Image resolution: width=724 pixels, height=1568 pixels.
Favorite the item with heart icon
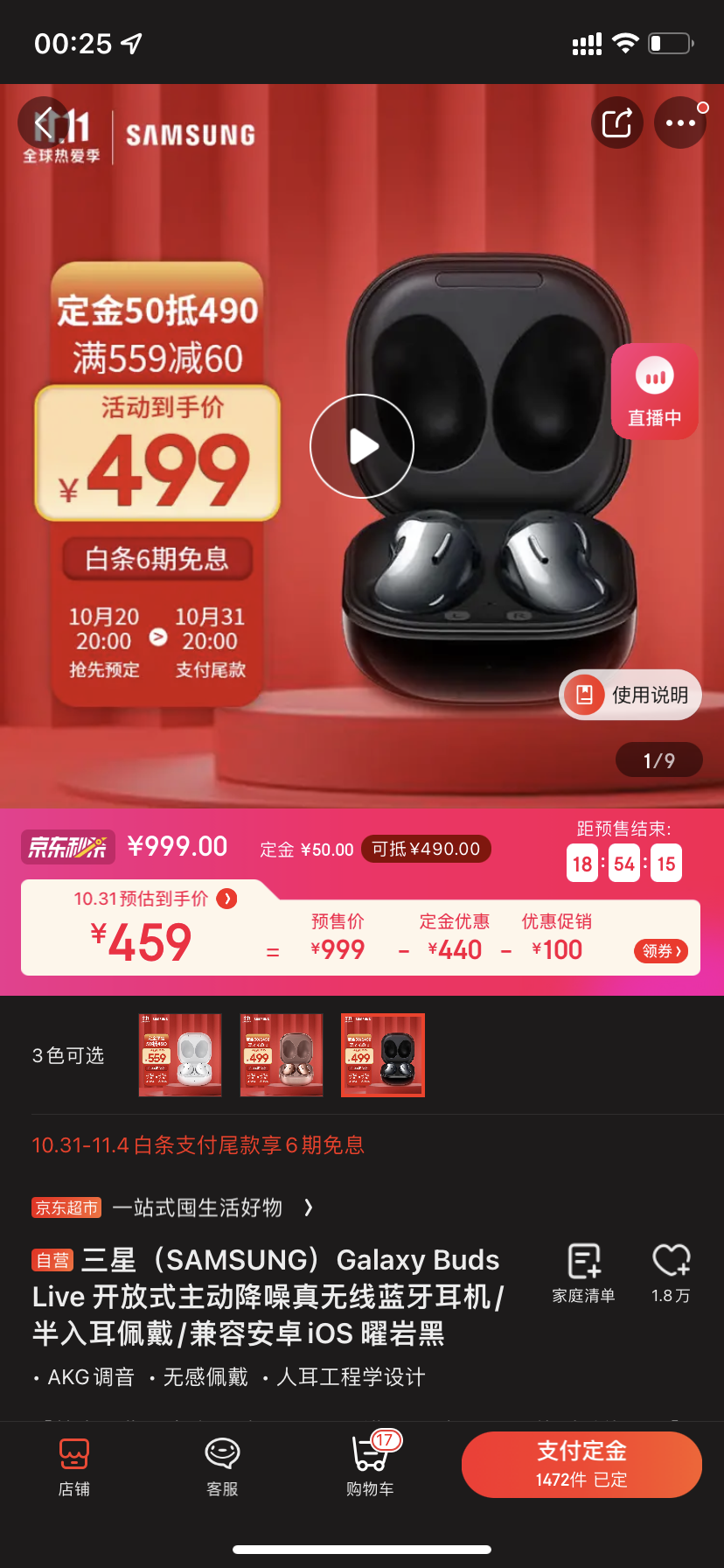tap(671, 1273)
